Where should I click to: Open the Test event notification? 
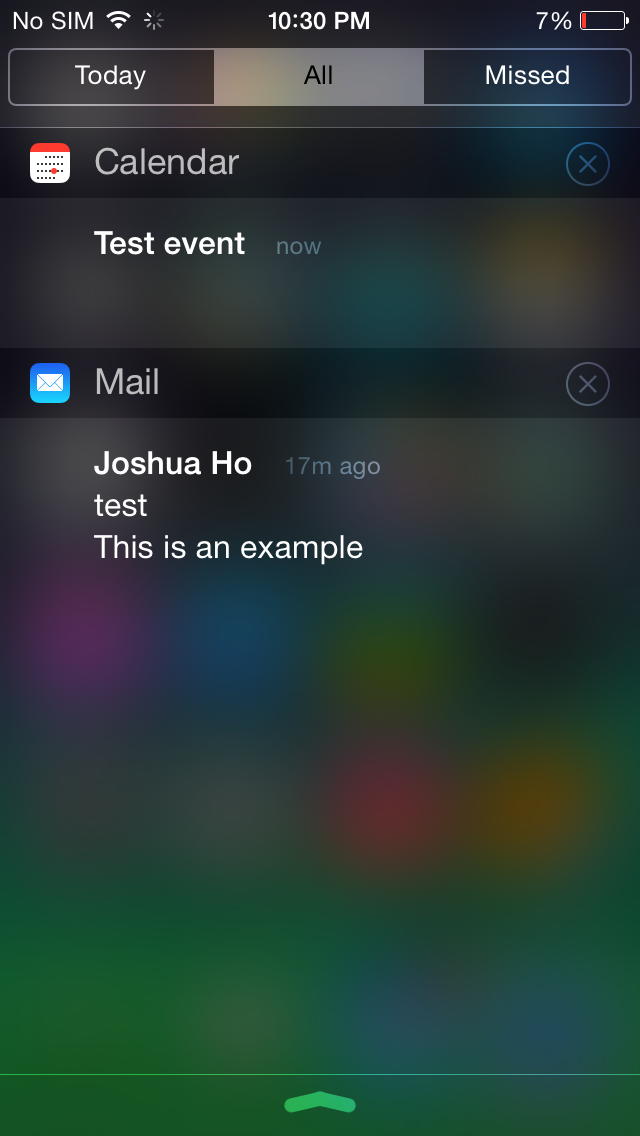[320, 272]
